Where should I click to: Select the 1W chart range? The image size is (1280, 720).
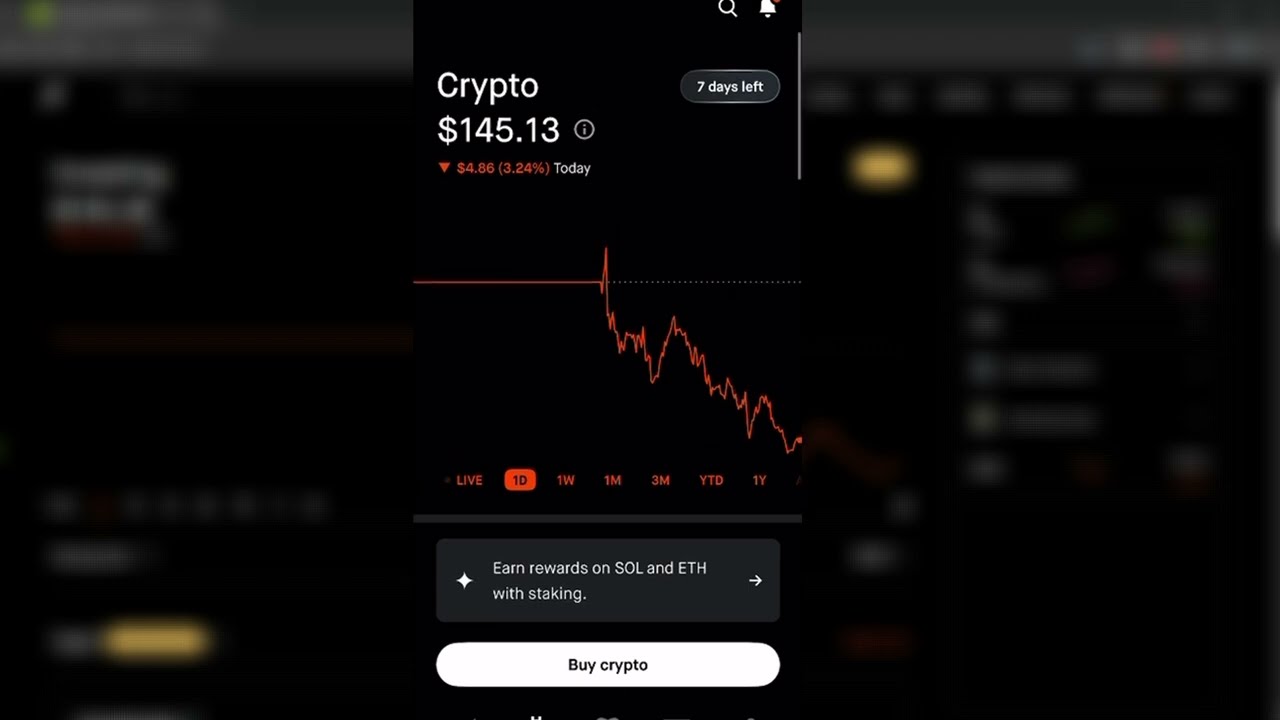[566, 481]
